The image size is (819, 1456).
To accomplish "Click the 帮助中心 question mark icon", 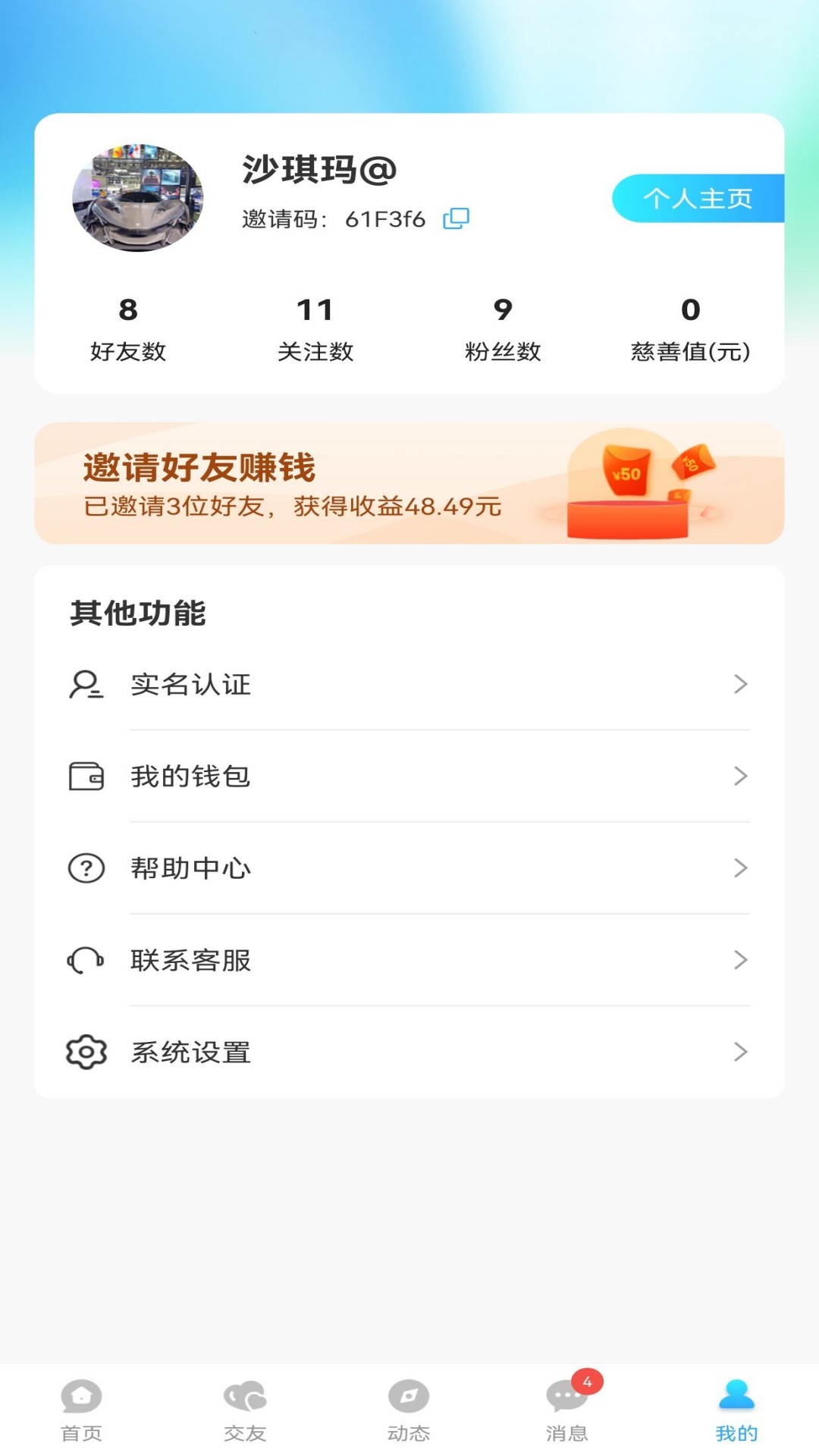I will 86,868.
